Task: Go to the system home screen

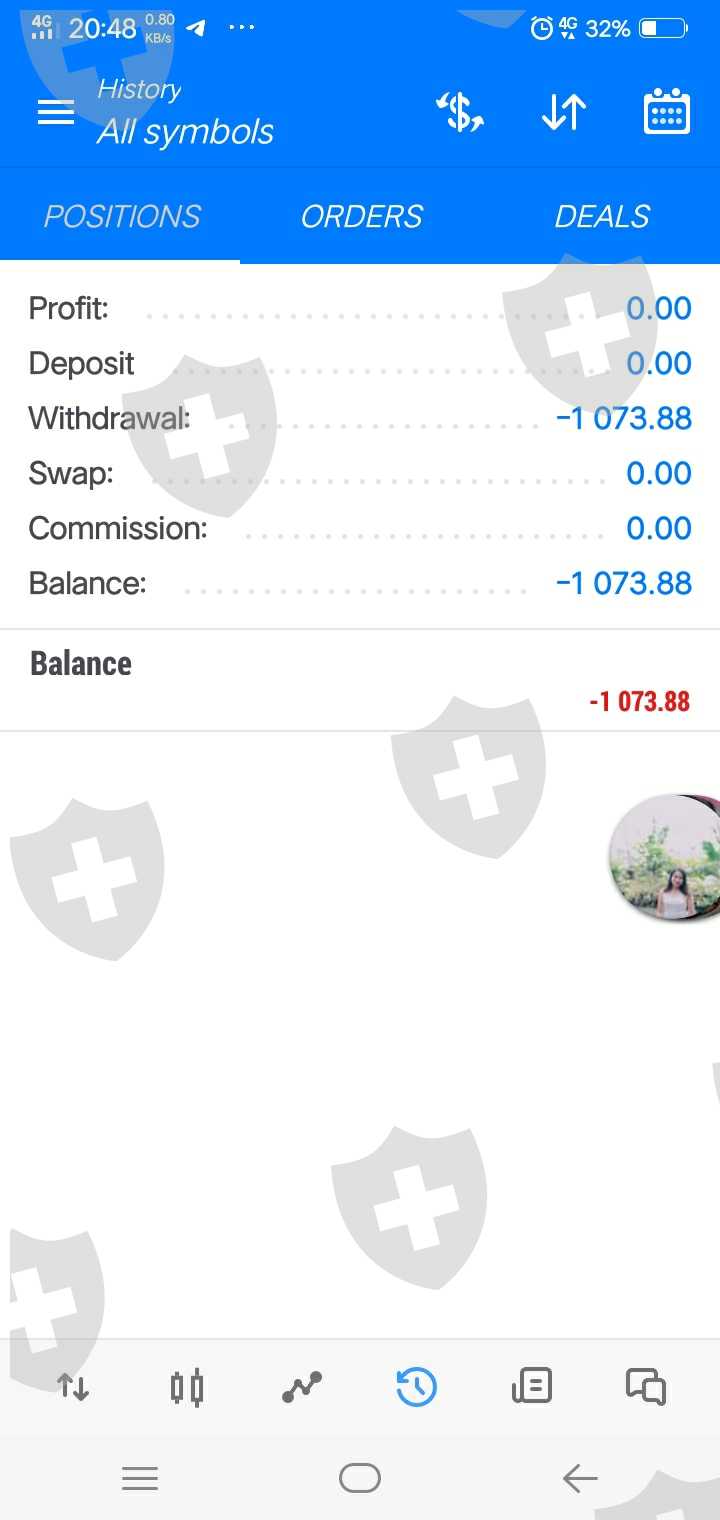Action: click(x=360, y=1478)
